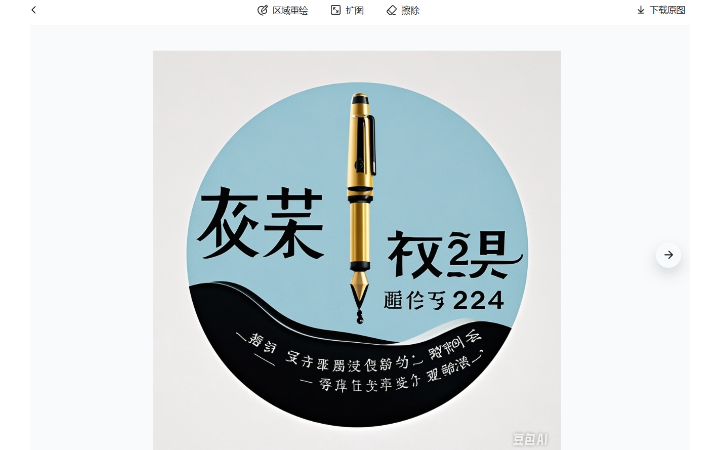Image resolution: width=720 pixels, height=450 pixels.
Task: Download the original image via 下载原图
Action: [x=661, y=10]
